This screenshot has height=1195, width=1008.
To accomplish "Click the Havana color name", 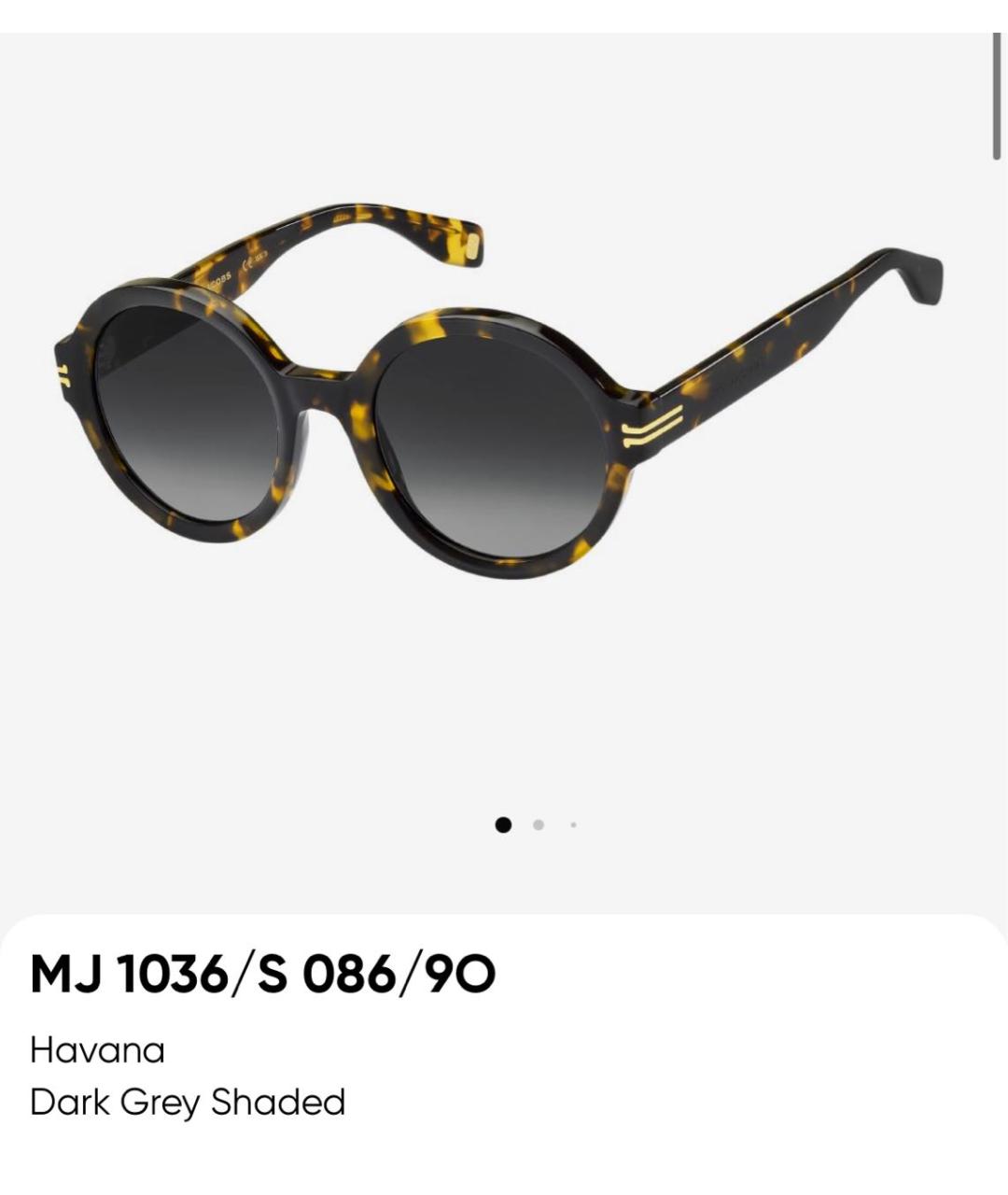I will [x=96, y=1050].
